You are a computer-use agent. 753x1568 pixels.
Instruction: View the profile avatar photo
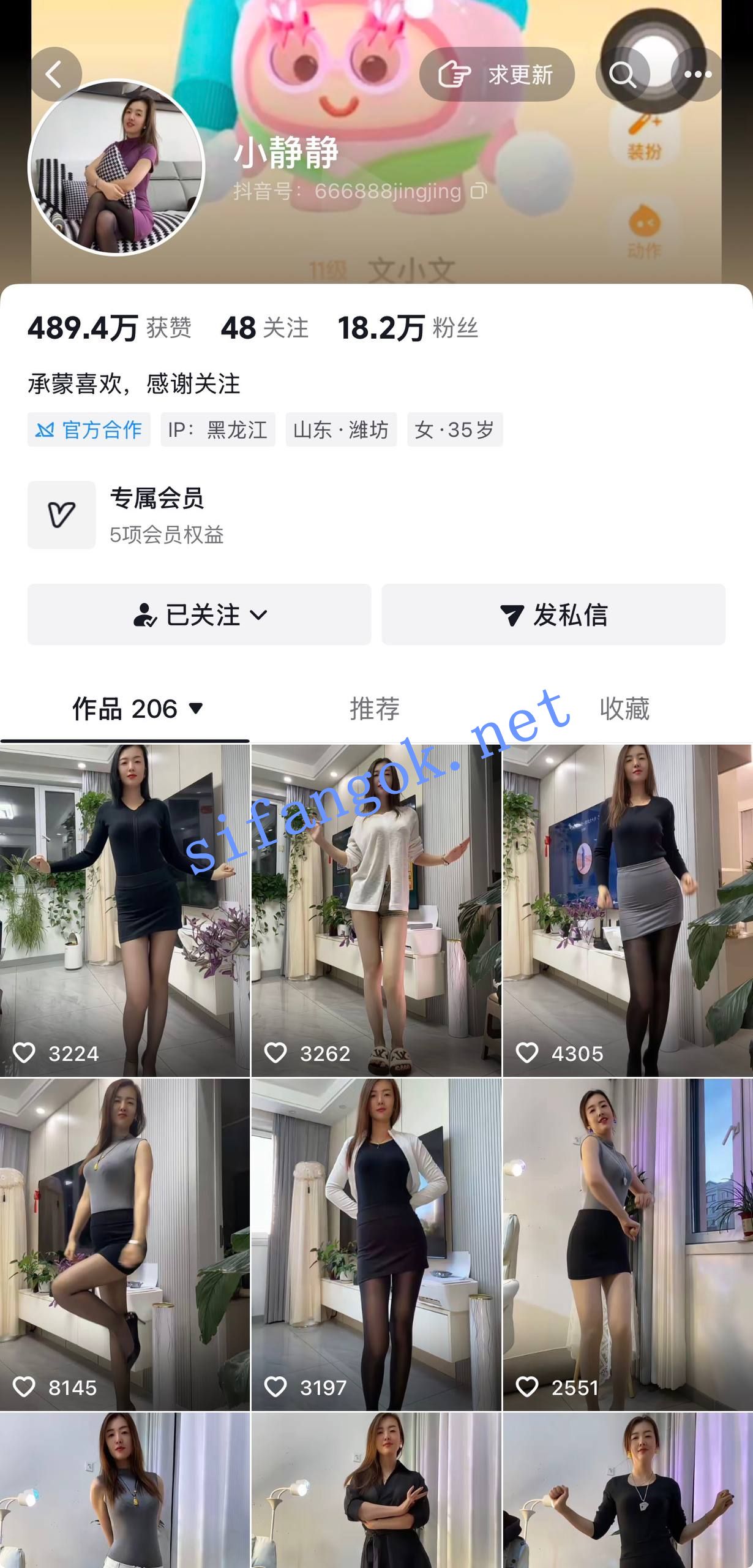(116, 167)
